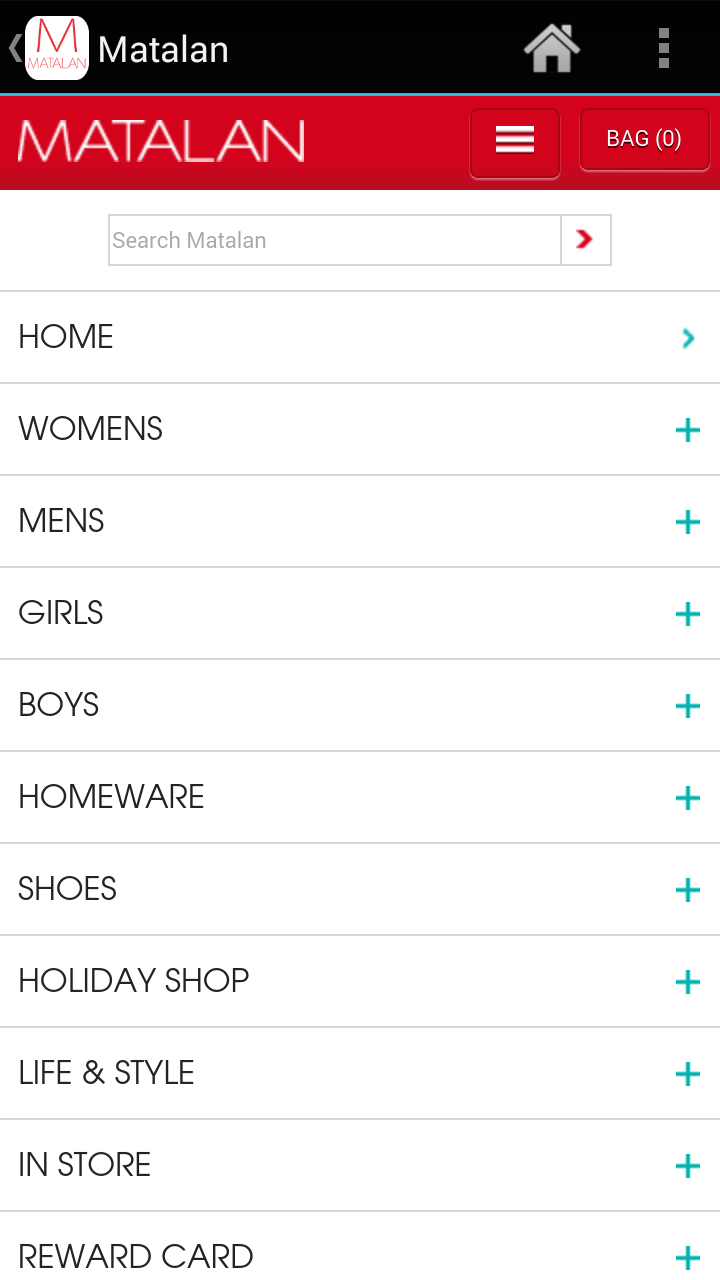720x1280 pixels.
Task: Expand the MENS category
Action: (687, 522)
